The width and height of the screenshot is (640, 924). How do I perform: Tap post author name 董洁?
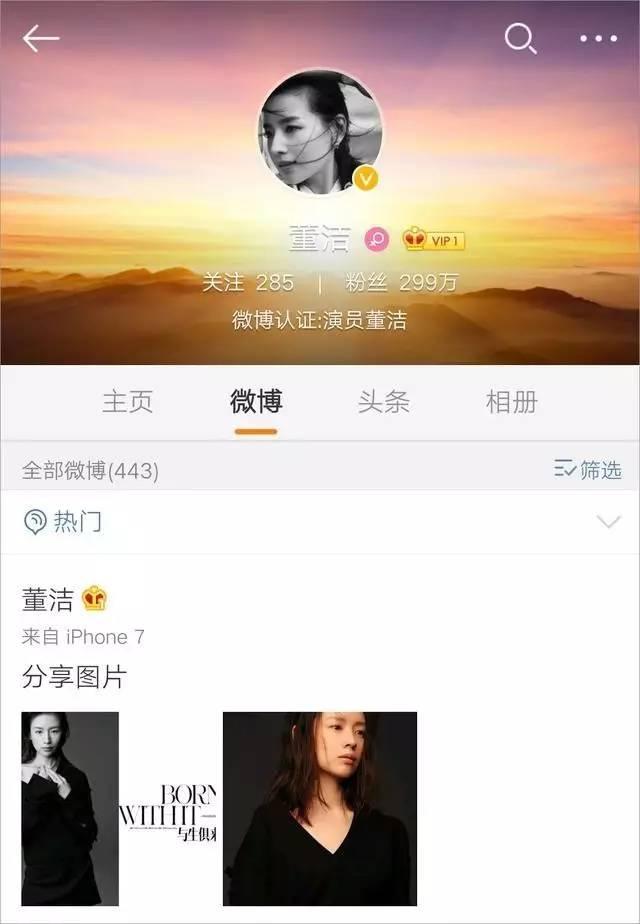point(48,600)
